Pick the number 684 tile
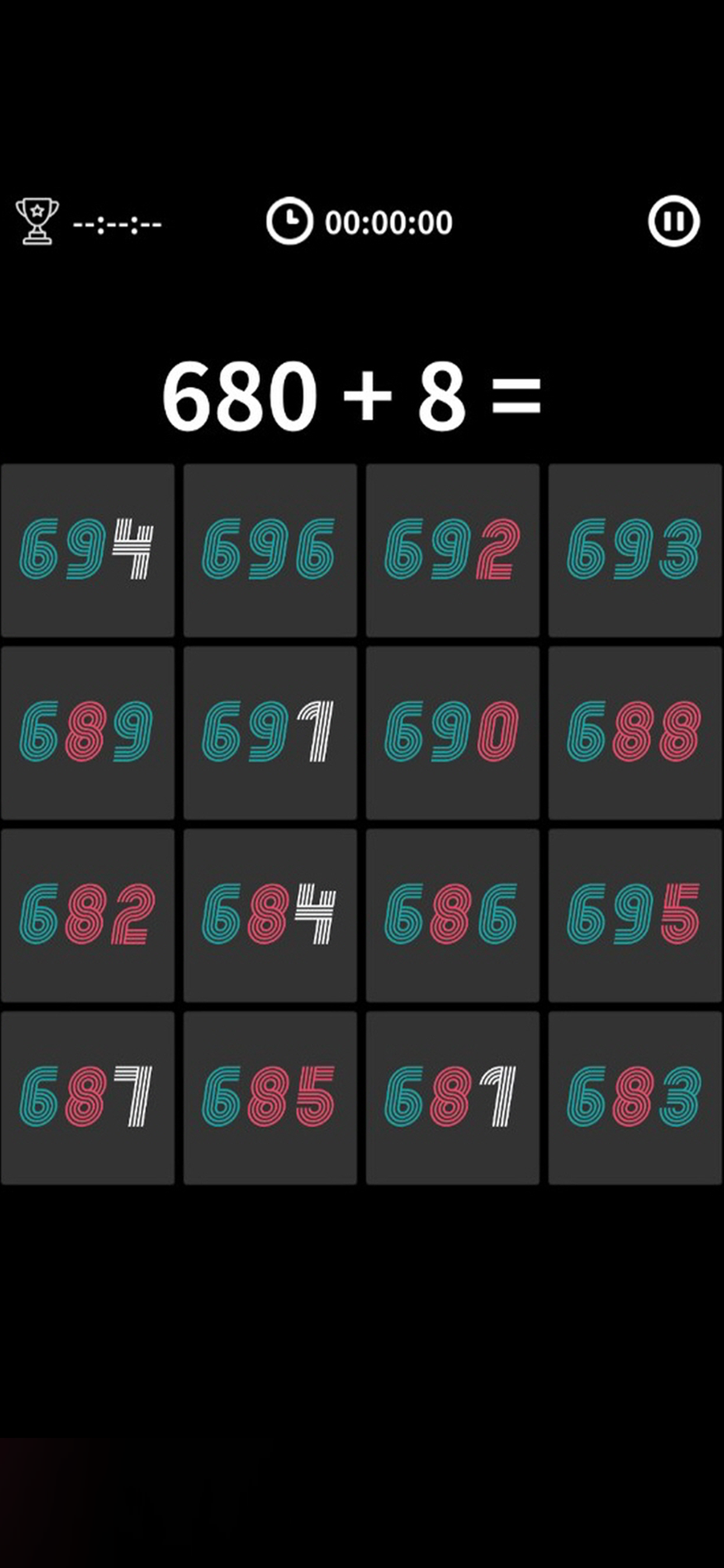 coord(270,915)
